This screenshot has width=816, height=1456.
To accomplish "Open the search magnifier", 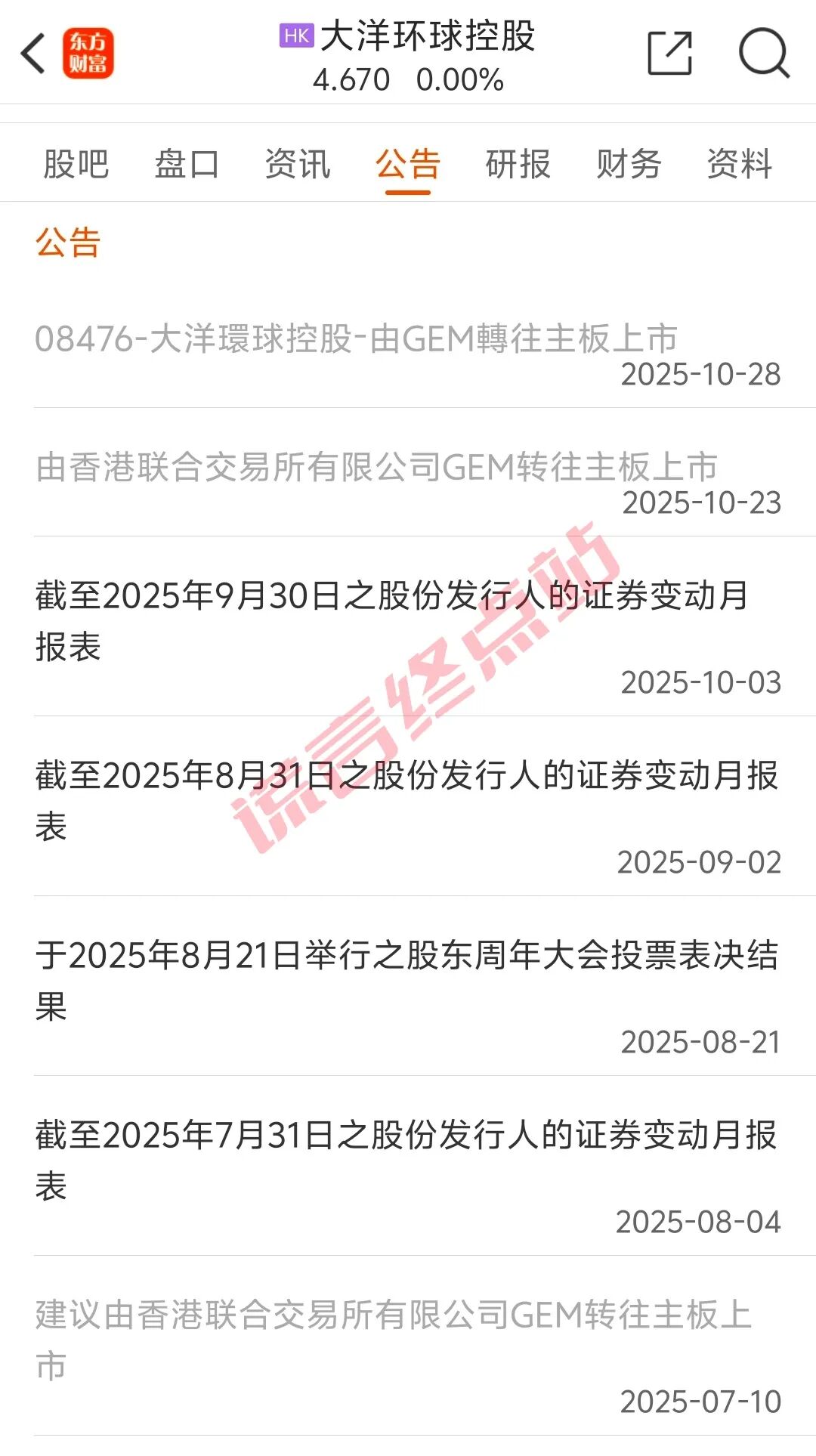I will click(764, 54).
